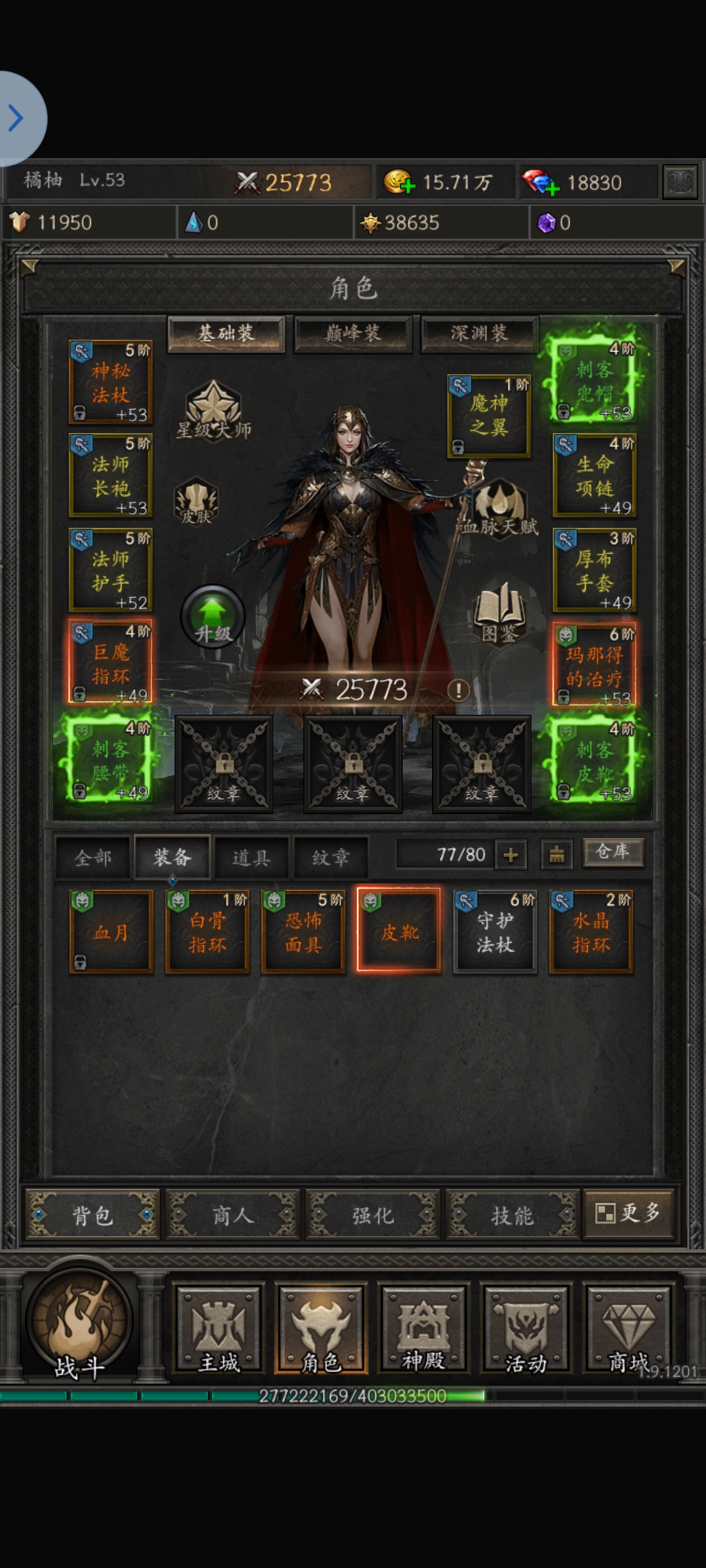This screenshot has width=706, height=1568.
Task: Show 全部 inventory items
Action: click(93, 857)
